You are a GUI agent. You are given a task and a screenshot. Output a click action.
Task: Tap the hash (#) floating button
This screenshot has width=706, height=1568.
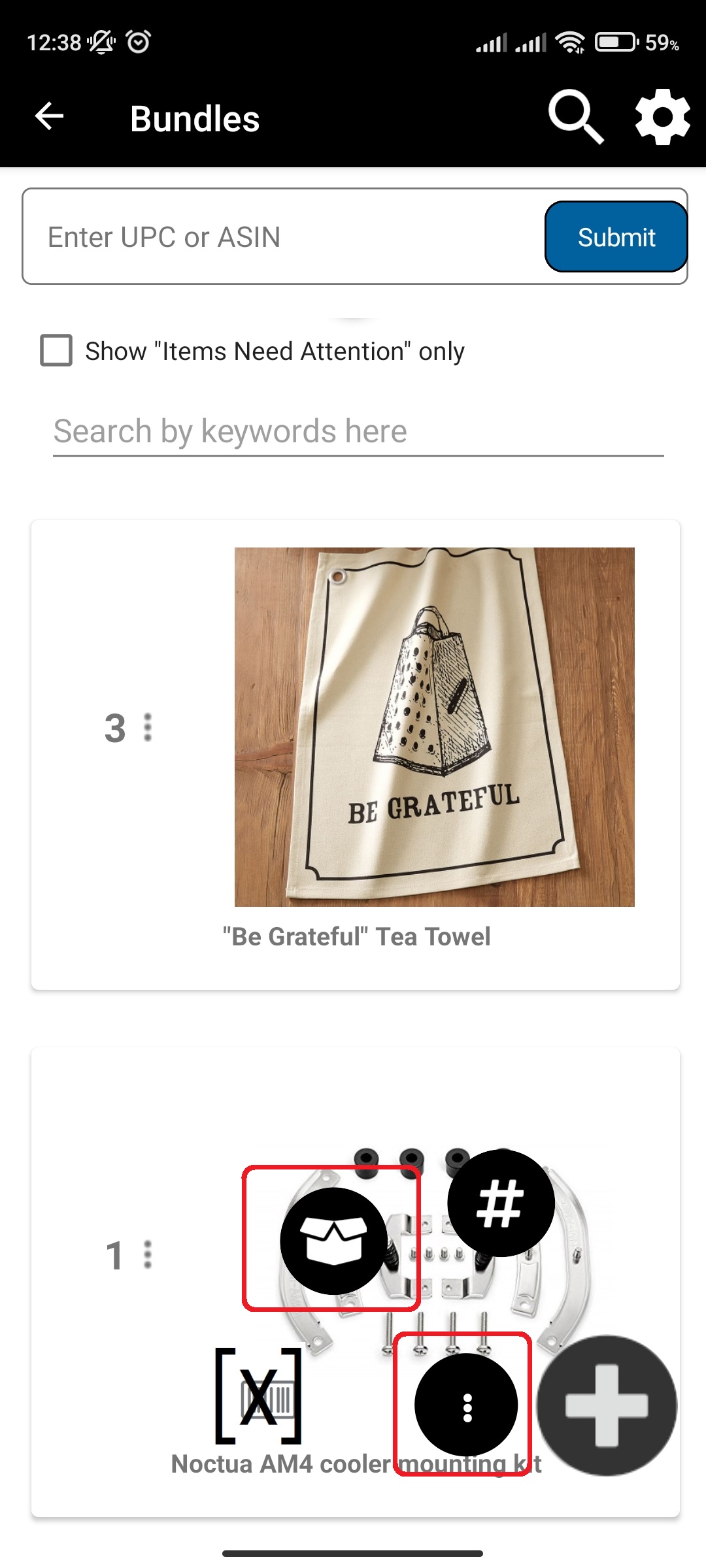501,1203
